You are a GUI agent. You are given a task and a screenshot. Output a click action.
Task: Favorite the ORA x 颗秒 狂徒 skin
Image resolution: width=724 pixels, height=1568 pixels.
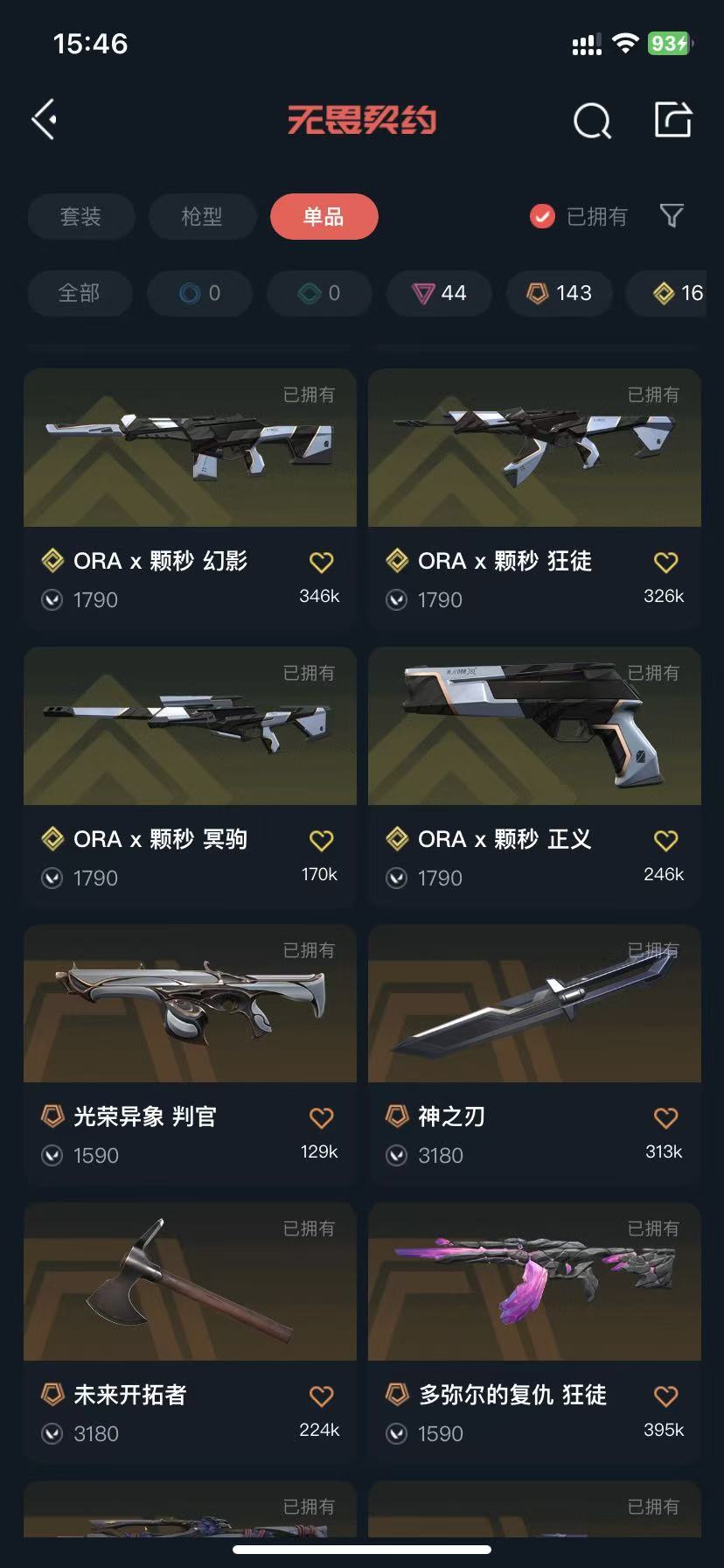tap(665, 563)
